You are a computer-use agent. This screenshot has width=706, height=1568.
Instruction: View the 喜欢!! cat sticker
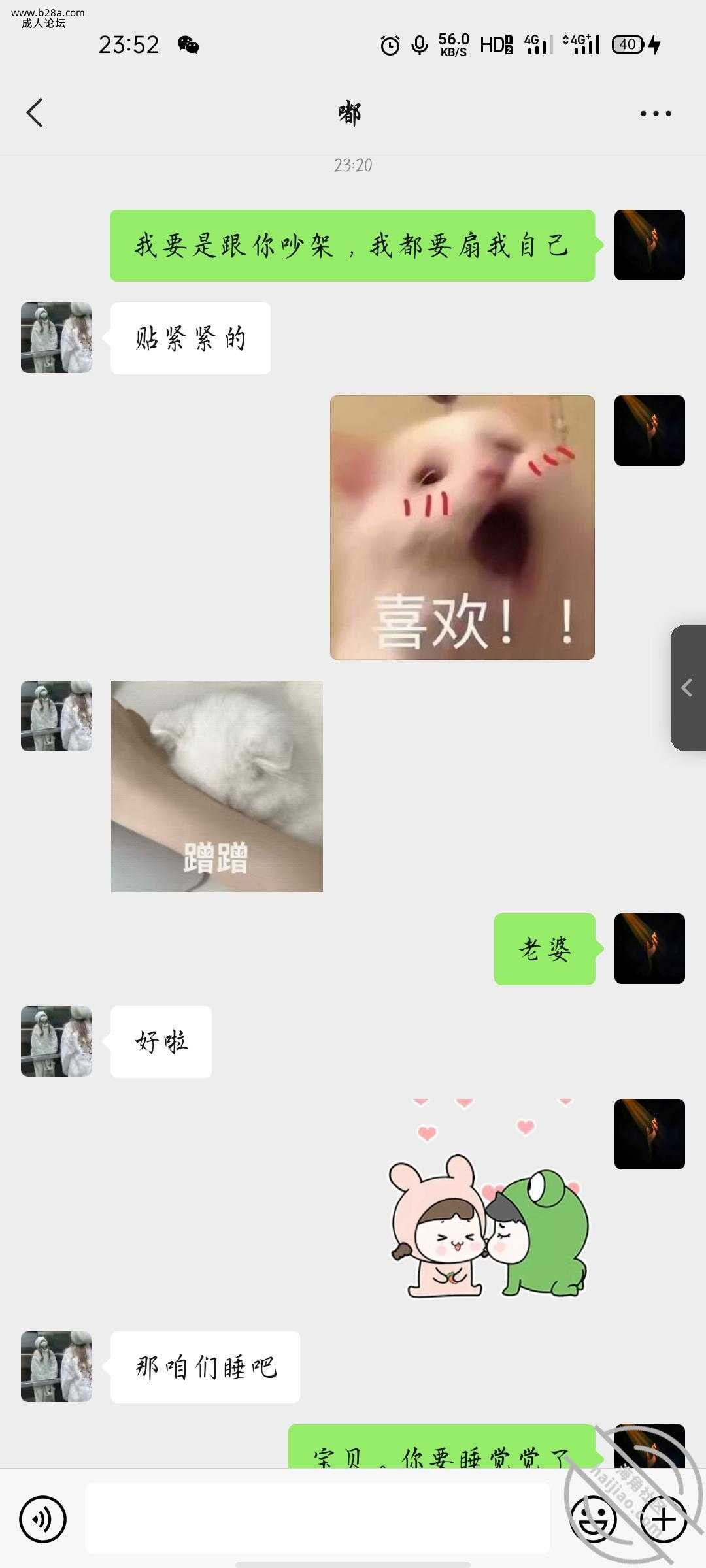tap(462, 527)
